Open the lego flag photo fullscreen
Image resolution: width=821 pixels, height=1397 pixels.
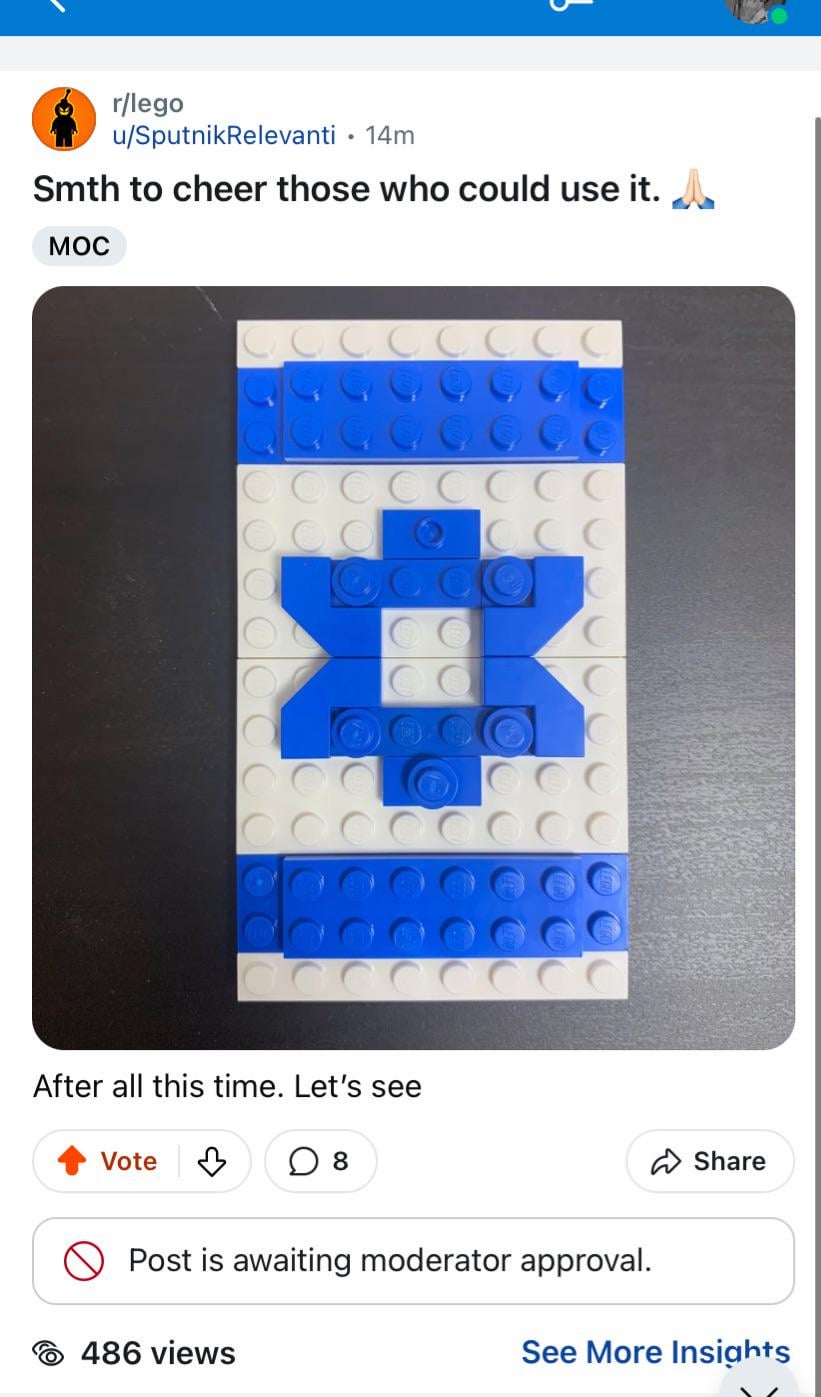[413, 667]
